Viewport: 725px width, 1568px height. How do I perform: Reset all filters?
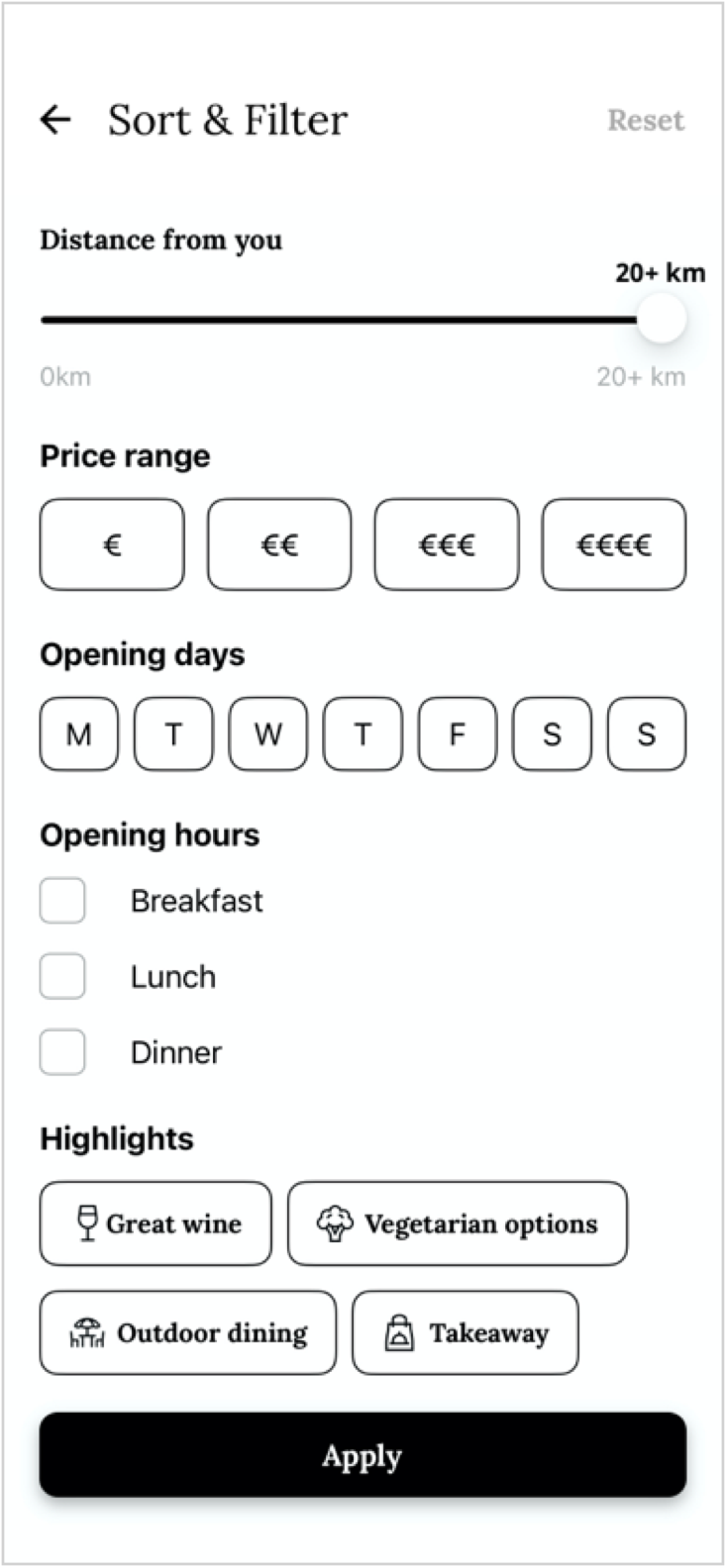click(x=646, y=120)
